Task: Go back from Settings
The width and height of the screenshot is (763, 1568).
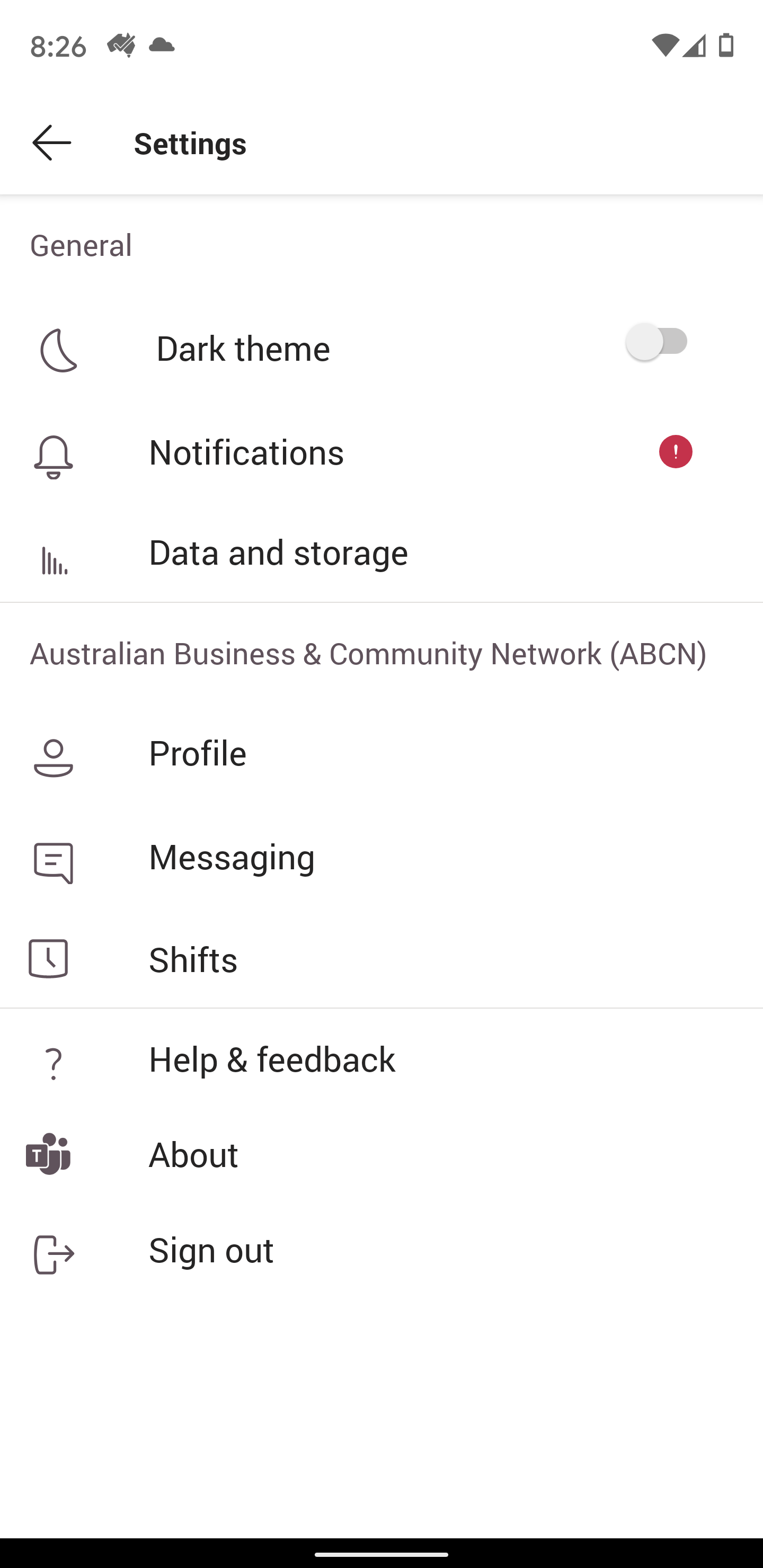Action: tap(52, 143)
